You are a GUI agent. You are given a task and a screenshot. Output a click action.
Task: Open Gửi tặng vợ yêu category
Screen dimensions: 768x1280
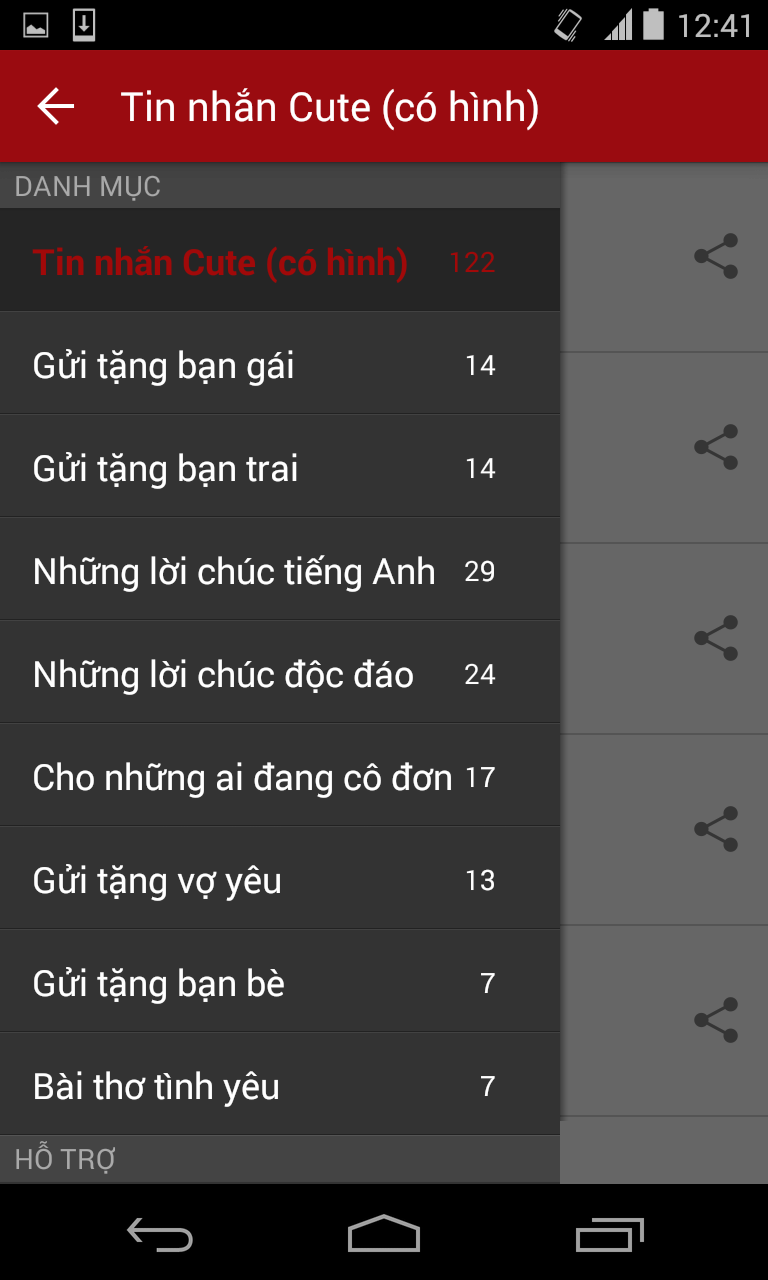point(280,879)
